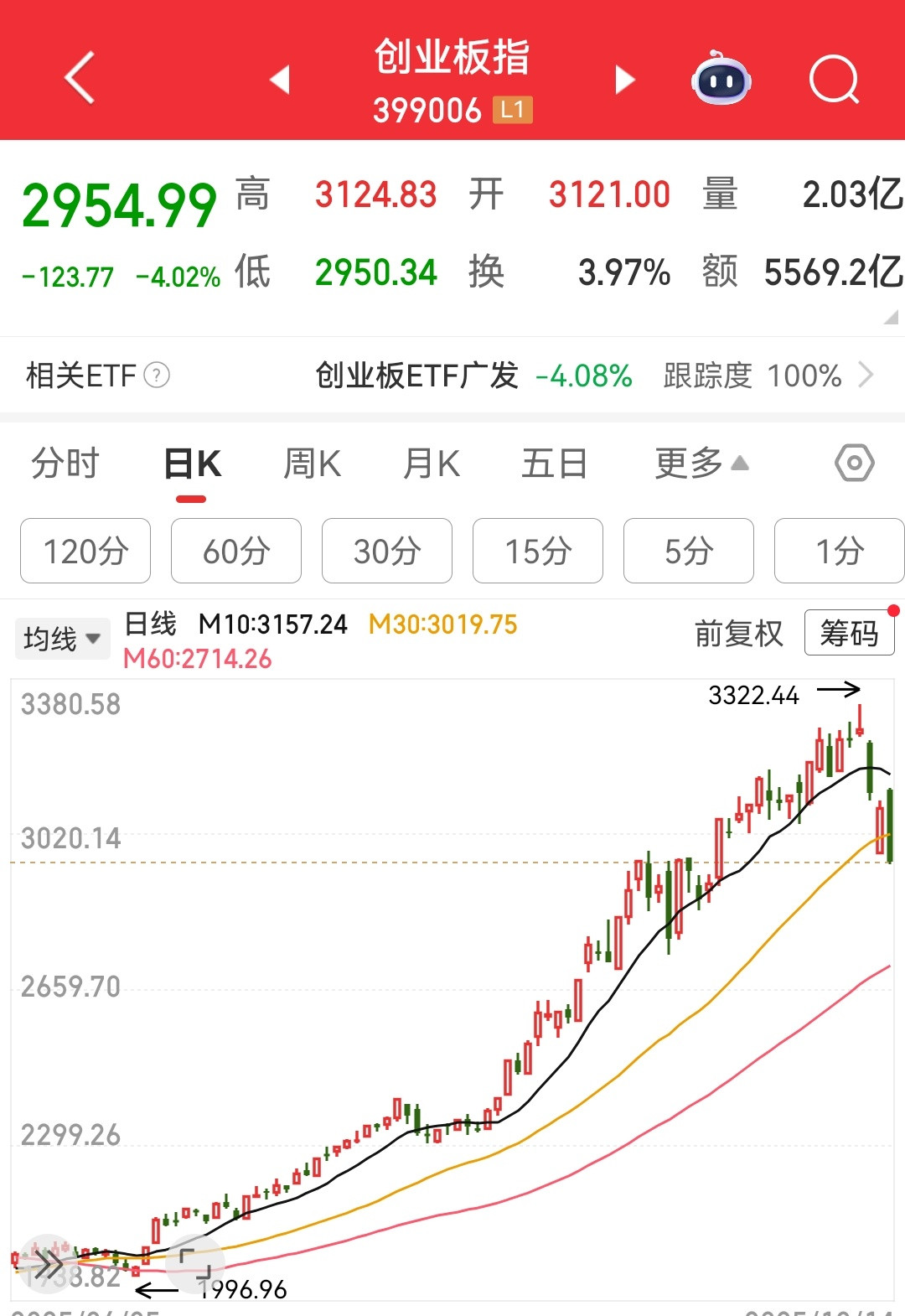
Task: Switch to the 分时 chart tab
Action: click(x=65, y=464)
